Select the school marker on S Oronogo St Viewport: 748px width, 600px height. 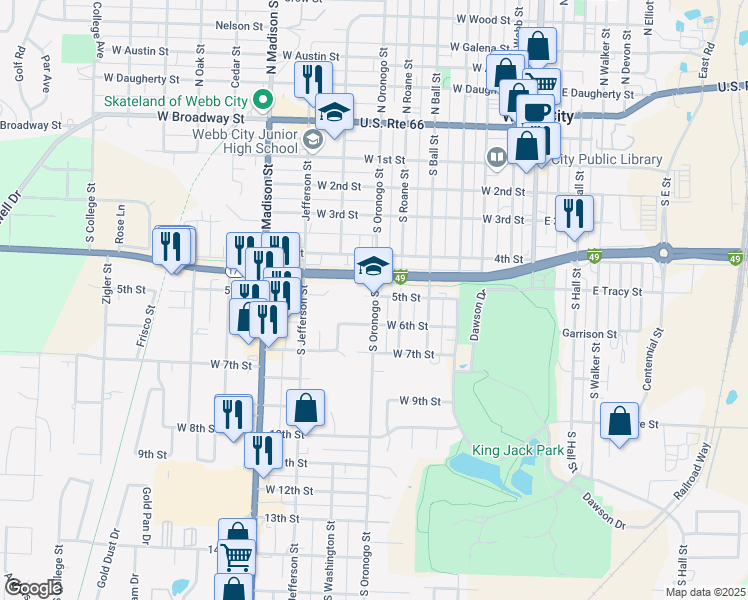373,266
